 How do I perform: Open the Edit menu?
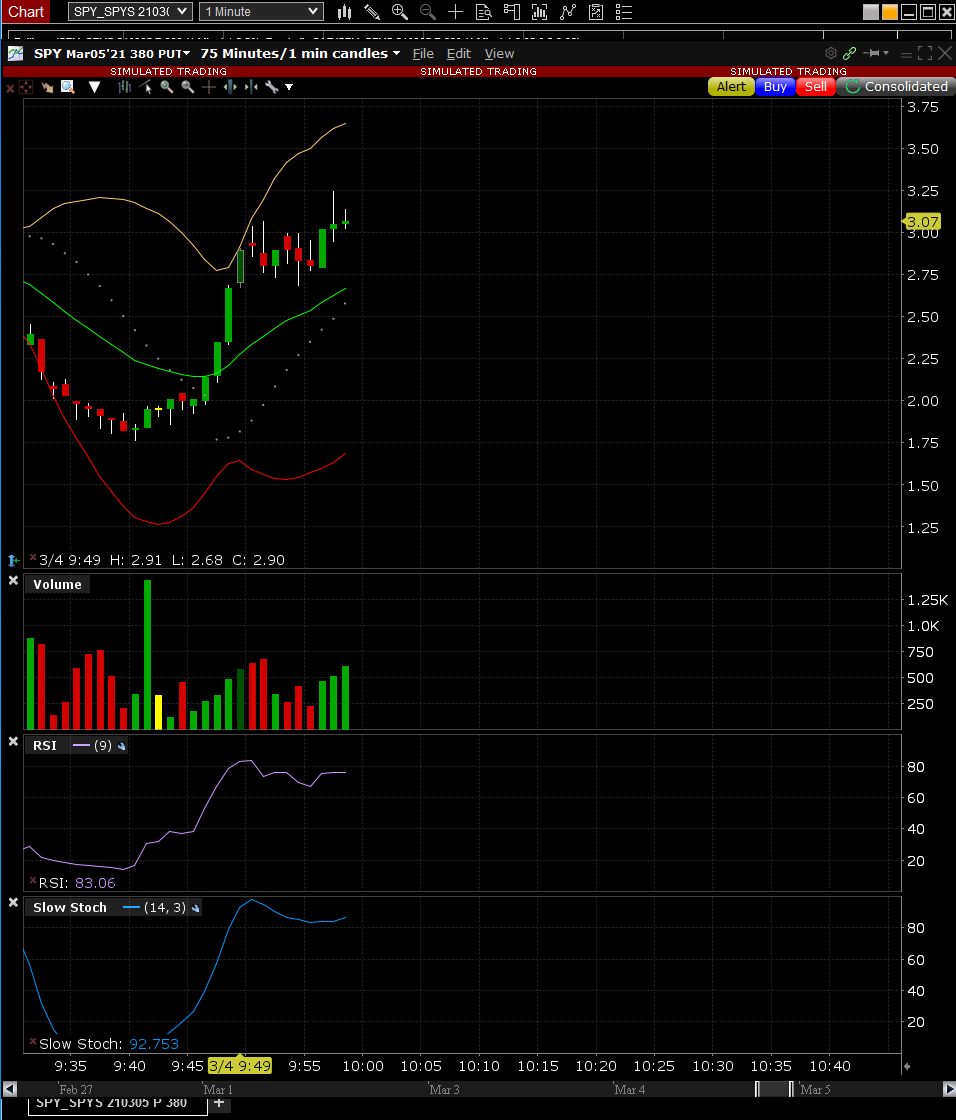458,53
